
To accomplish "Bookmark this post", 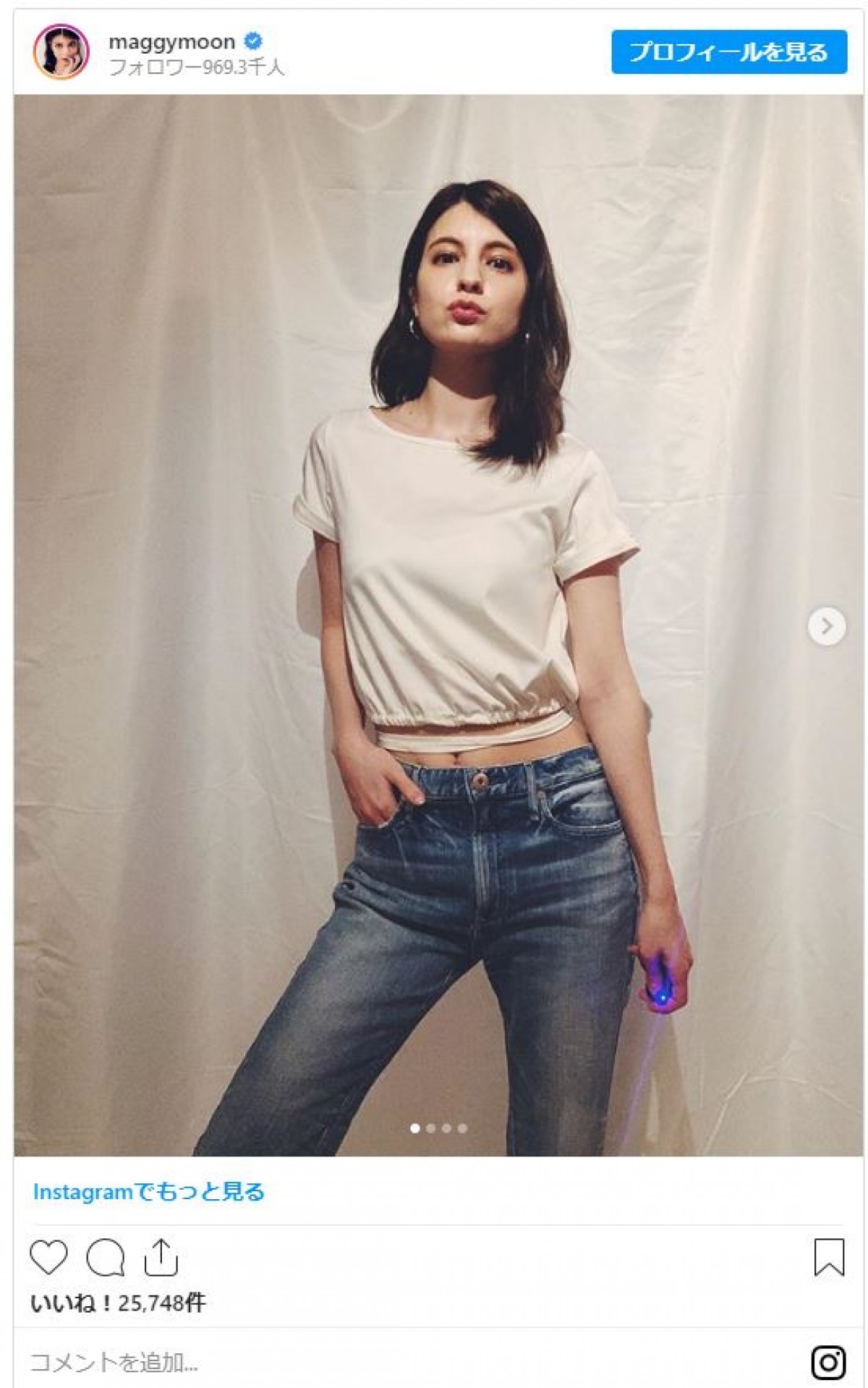I will point(829,1258).
